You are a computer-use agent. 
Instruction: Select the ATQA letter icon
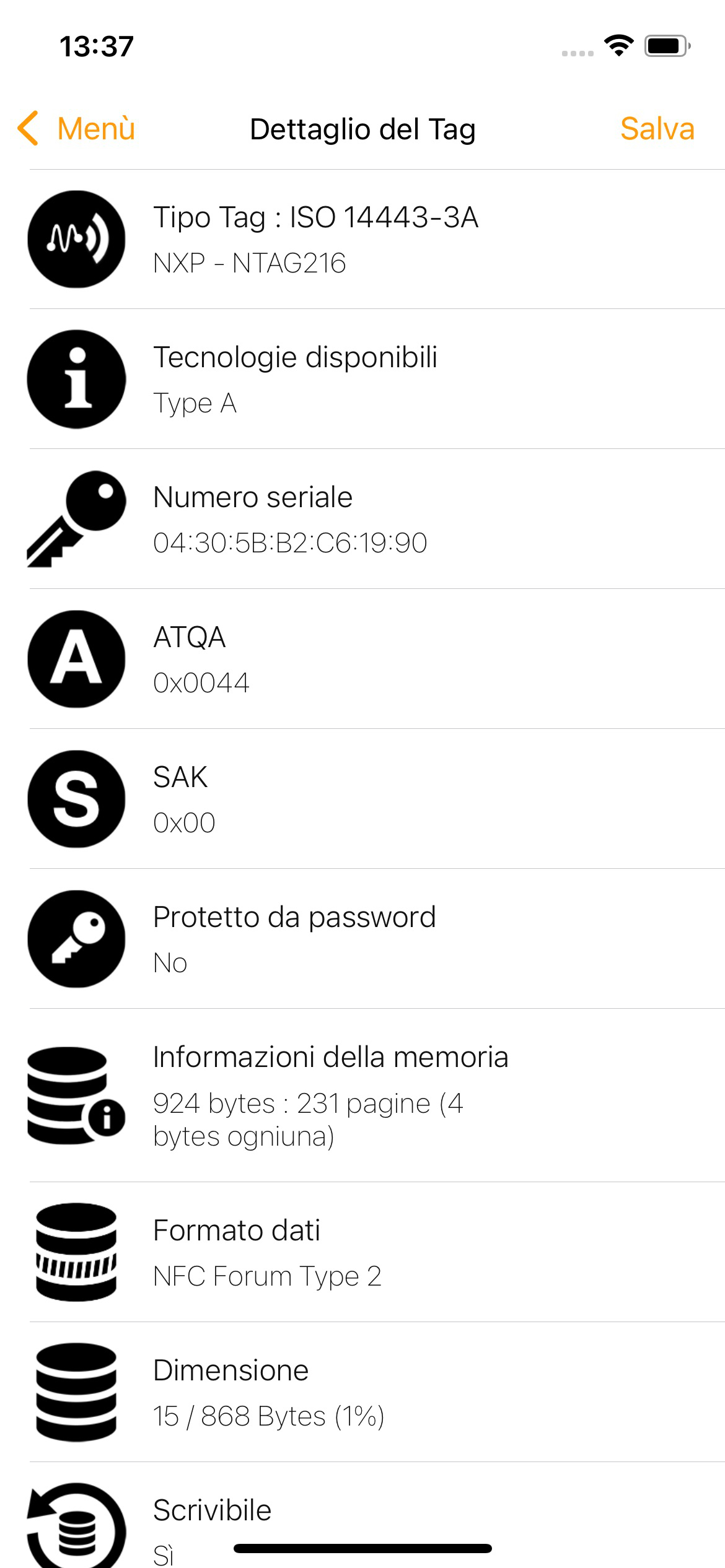click(76, 659)
